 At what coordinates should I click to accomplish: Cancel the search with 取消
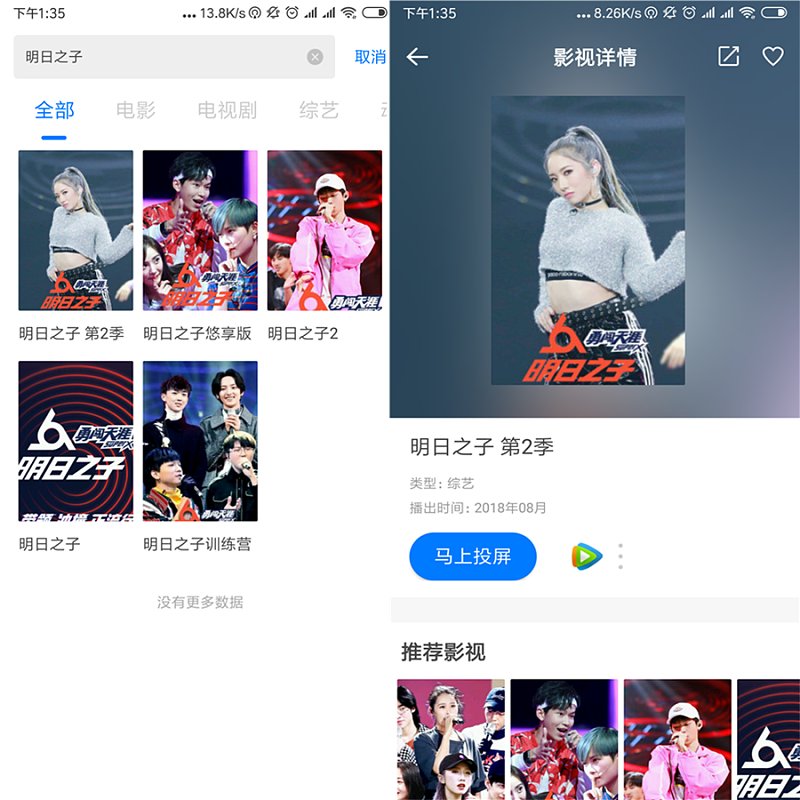370,57
